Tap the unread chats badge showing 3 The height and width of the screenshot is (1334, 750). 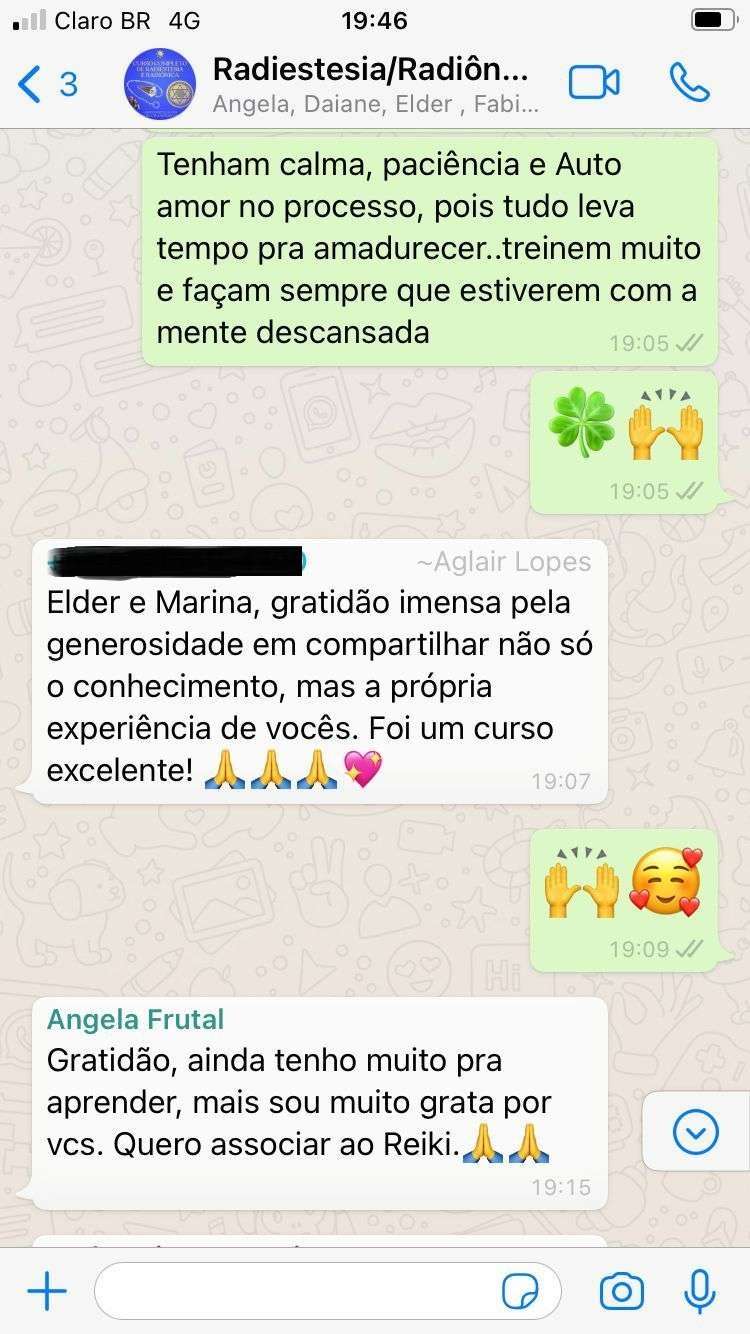click(68, 84)
